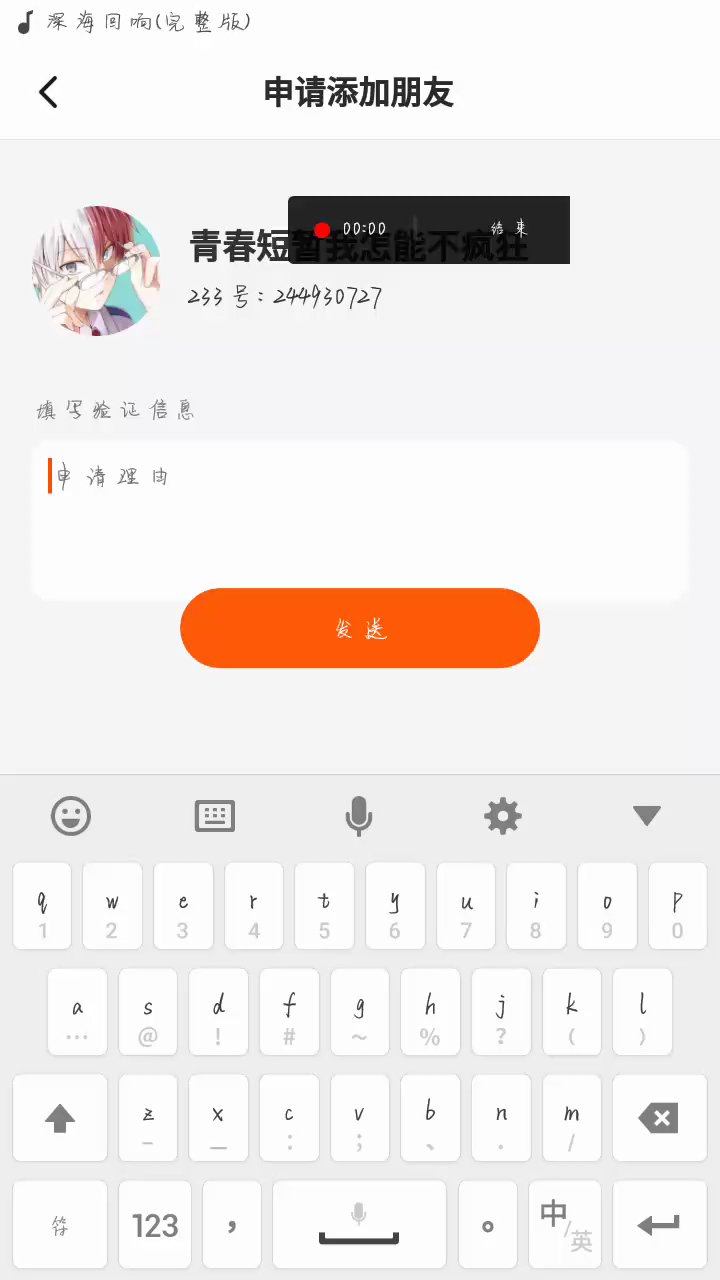Tap the space bar
720x1280 pixels.
tap(359, 1225)
